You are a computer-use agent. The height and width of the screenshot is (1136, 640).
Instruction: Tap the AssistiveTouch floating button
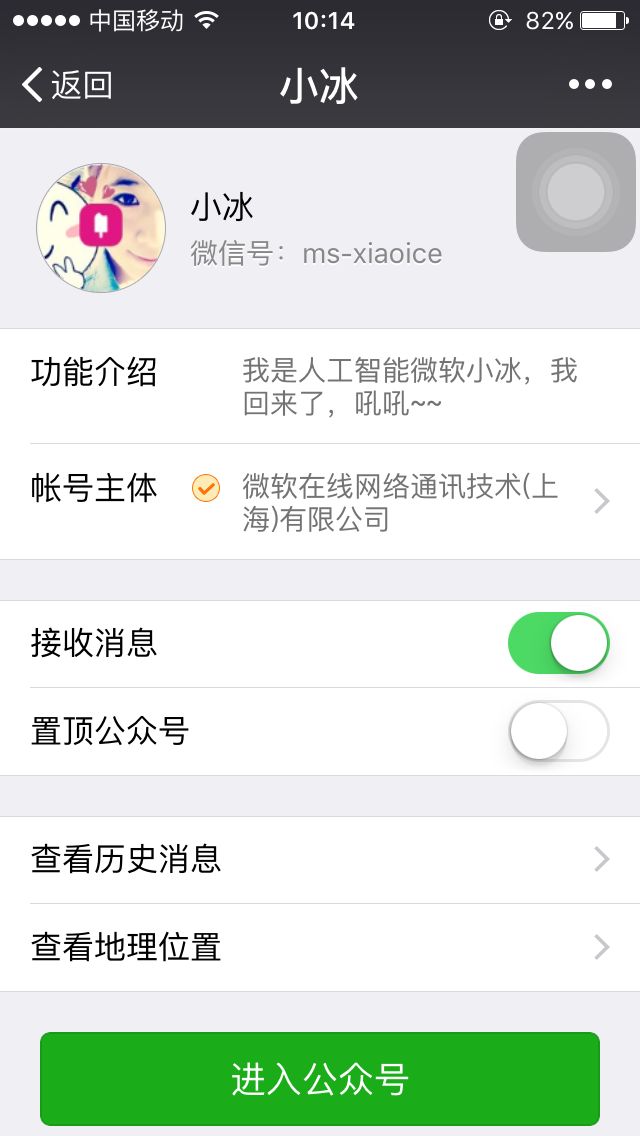(x=575, y=192)
